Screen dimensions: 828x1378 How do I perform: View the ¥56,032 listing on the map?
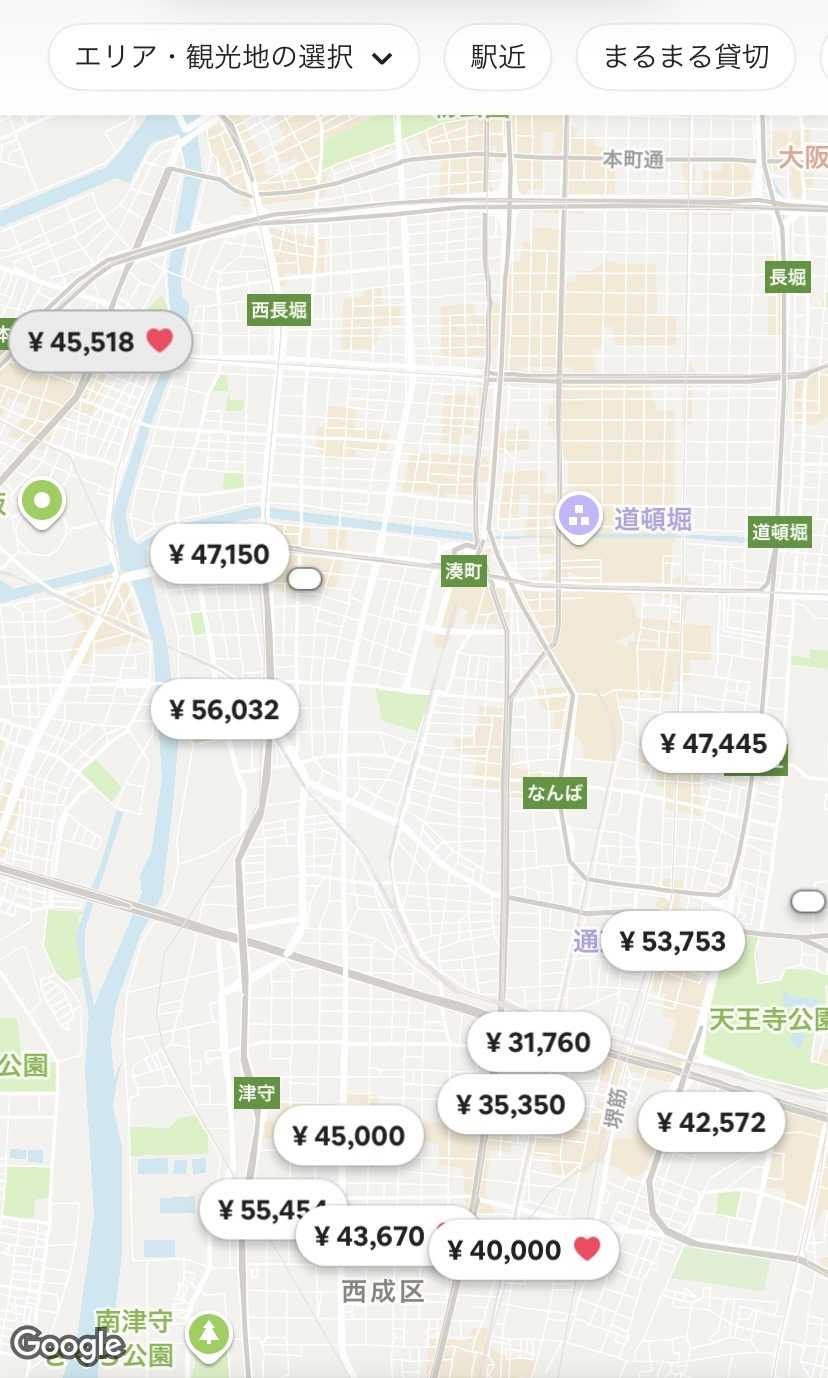tap(224, 710)
